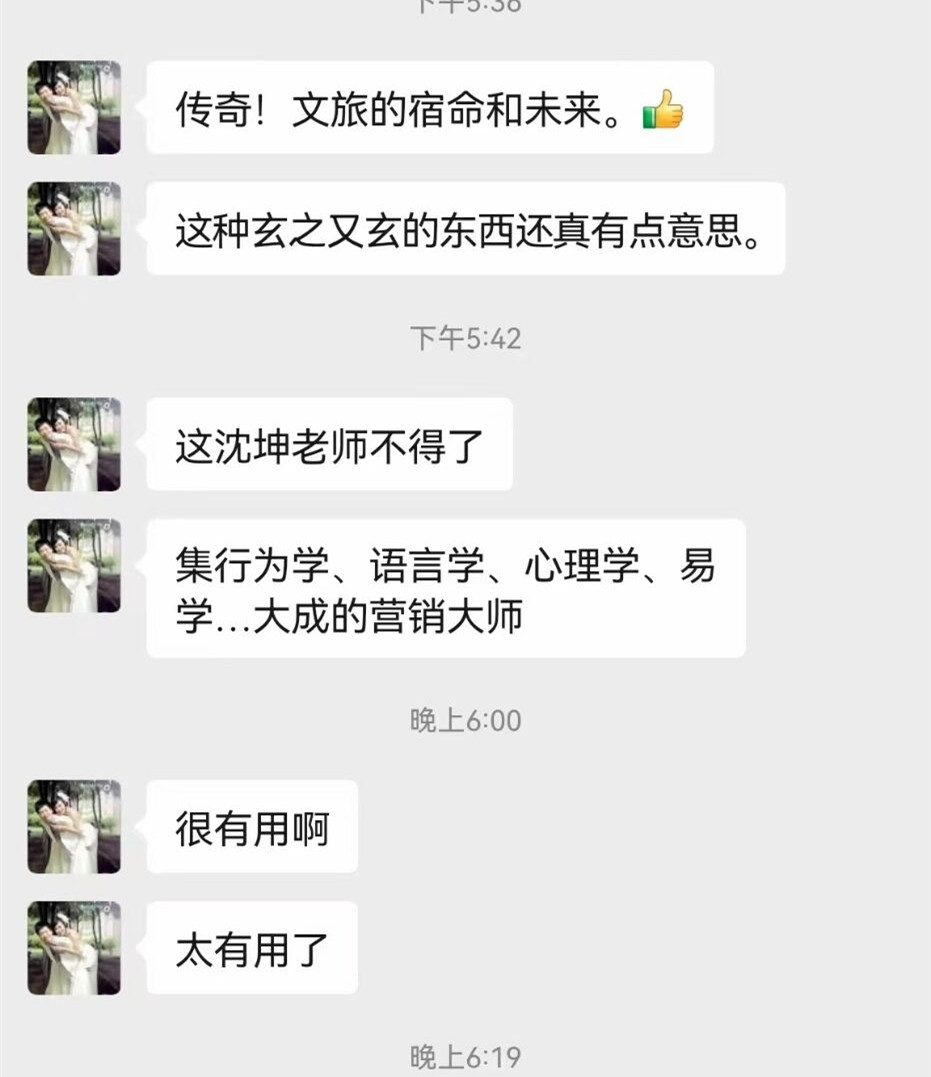The width and height of the screenshot is (931, 1077).
Task: Tap the avatar beside "很有用啊"
Action: click(74, 826)
